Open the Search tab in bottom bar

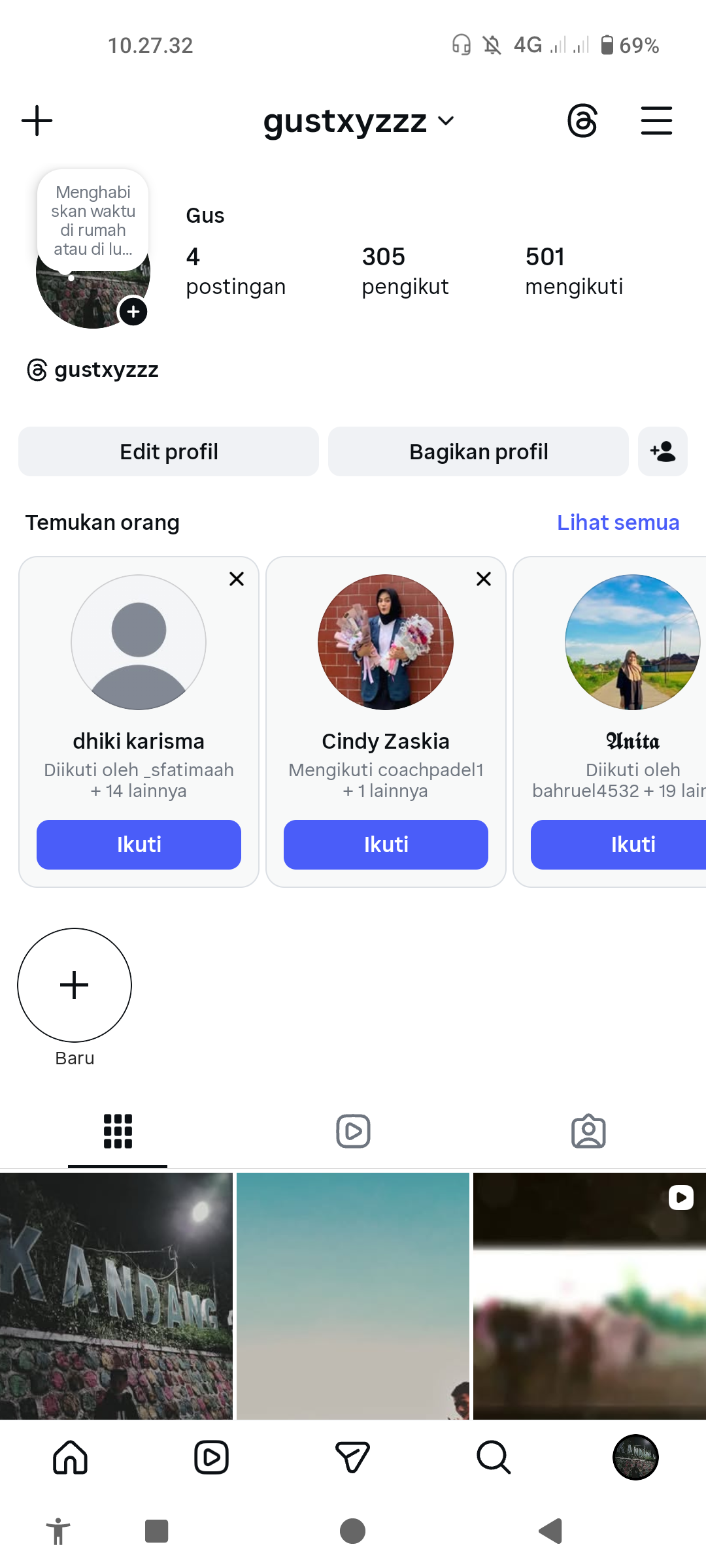pyautogui.click(x=494, y=1458)
